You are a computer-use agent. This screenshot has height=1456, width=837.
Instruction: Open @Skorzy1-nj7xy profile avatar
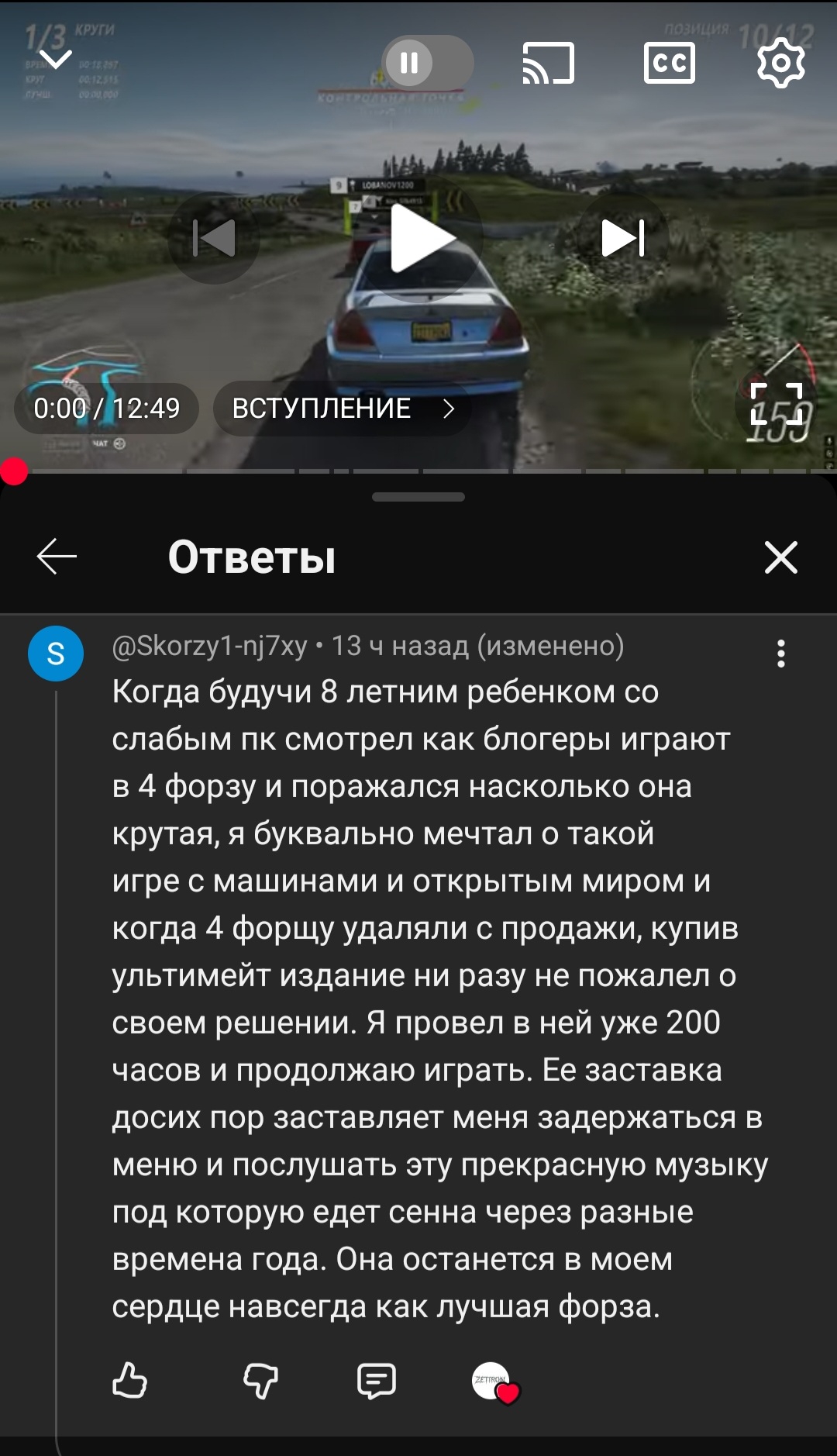[56, 654]
